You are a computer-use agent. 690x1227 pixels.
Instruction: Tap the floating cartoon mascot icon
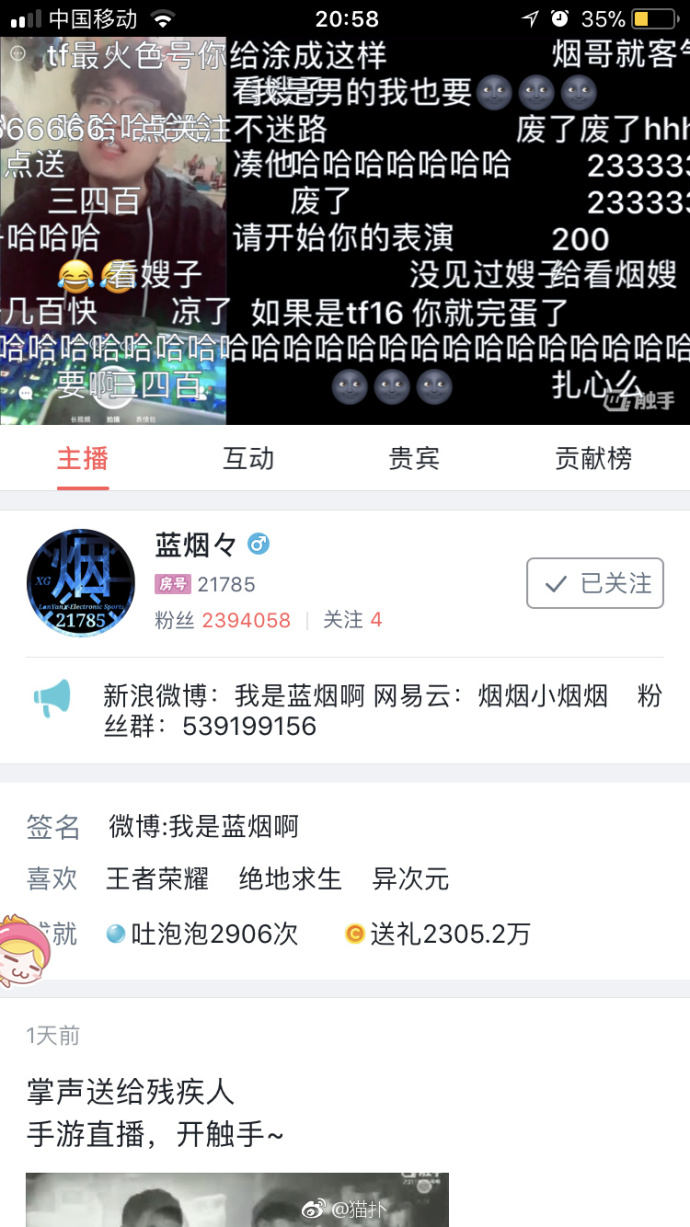tap(22, 950)
